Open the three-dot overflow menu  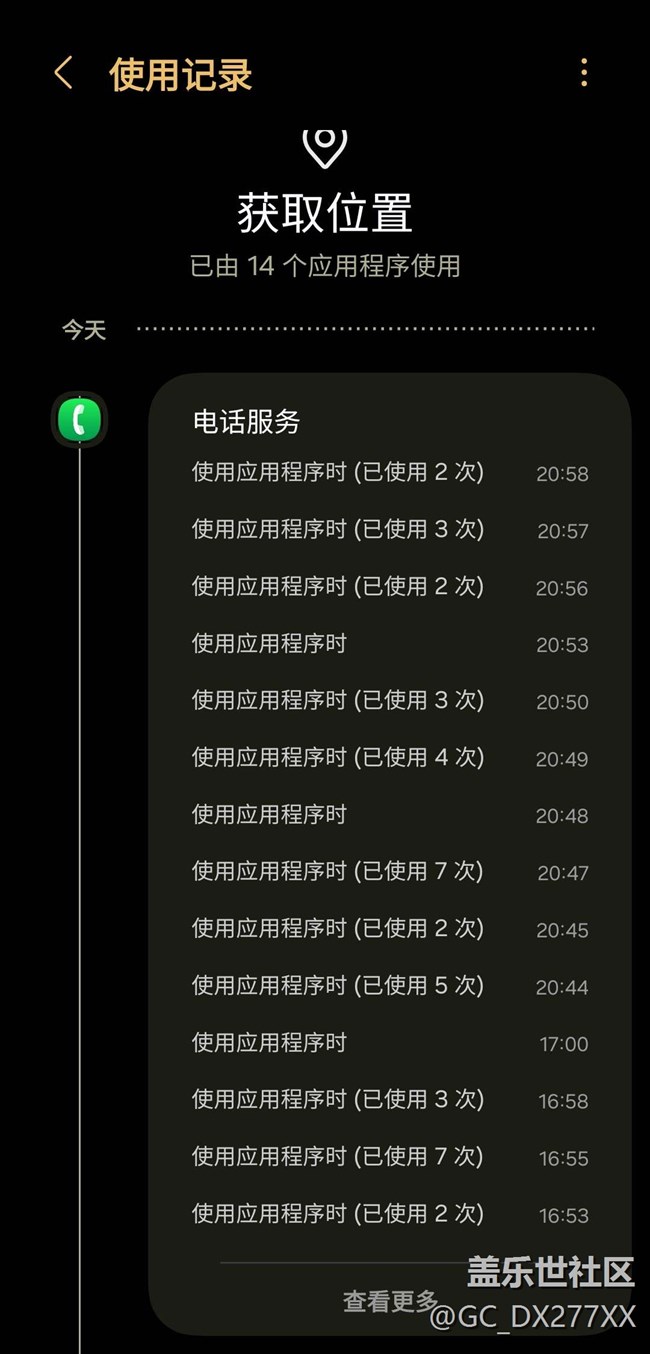(x=584, y=73)
